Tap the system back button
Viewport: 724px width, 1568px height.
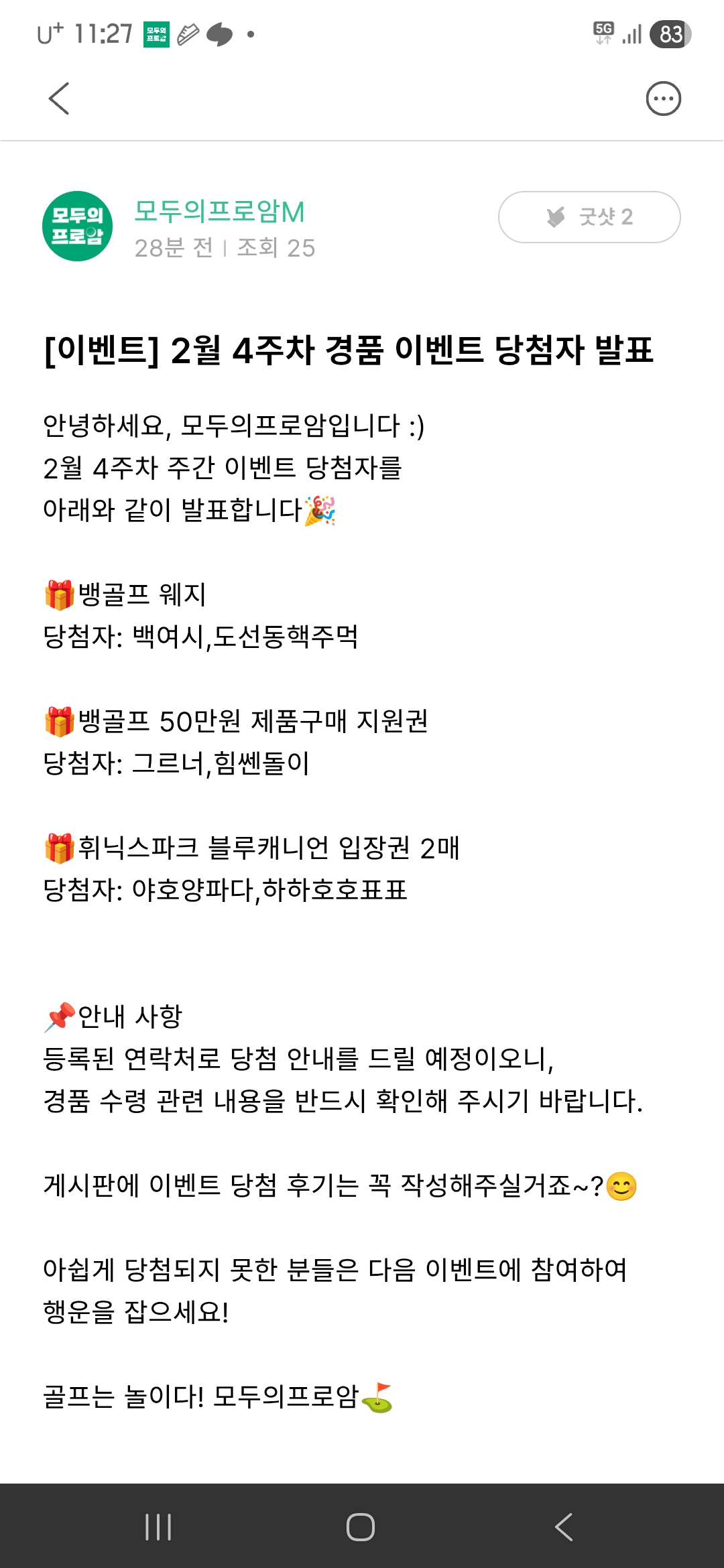[564, 1527]
